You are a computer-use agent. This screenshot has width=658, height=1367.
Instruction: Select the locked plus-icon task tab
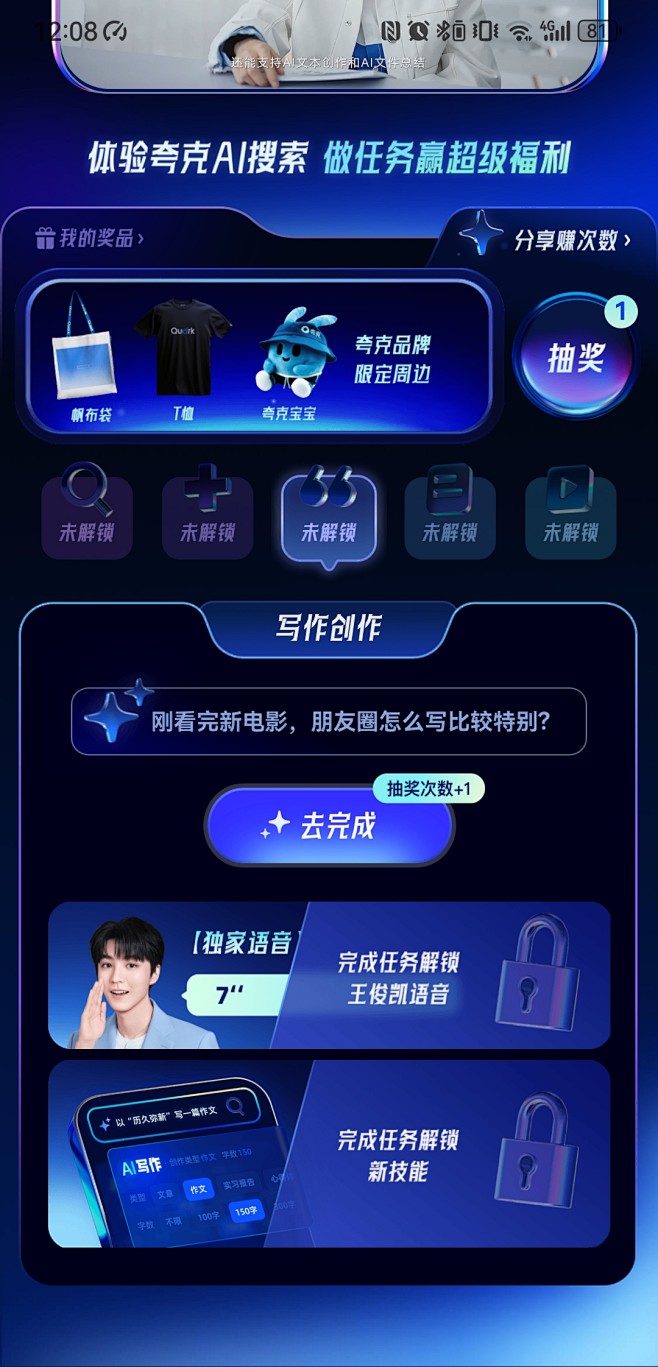coord(208,515)
